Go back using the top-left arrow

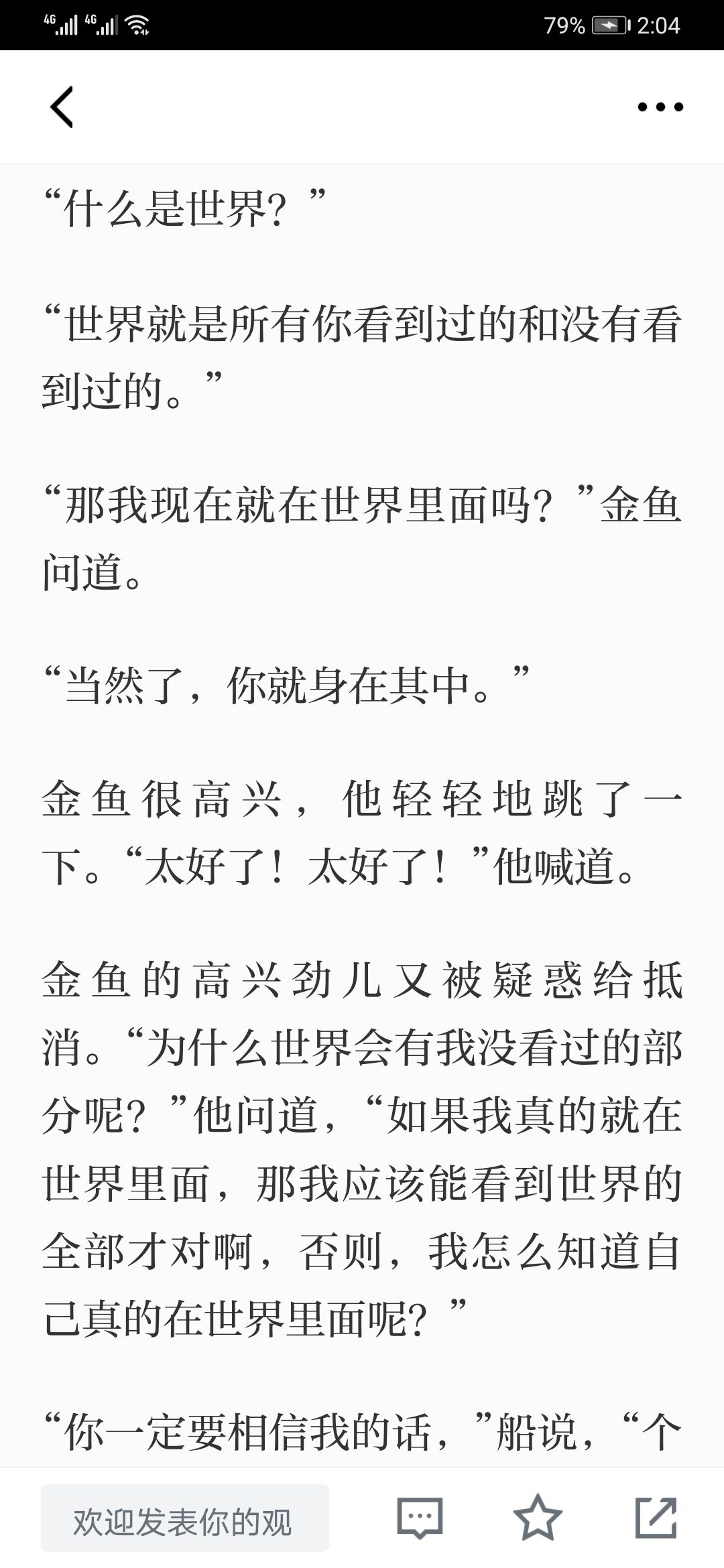tap(62, 107)
